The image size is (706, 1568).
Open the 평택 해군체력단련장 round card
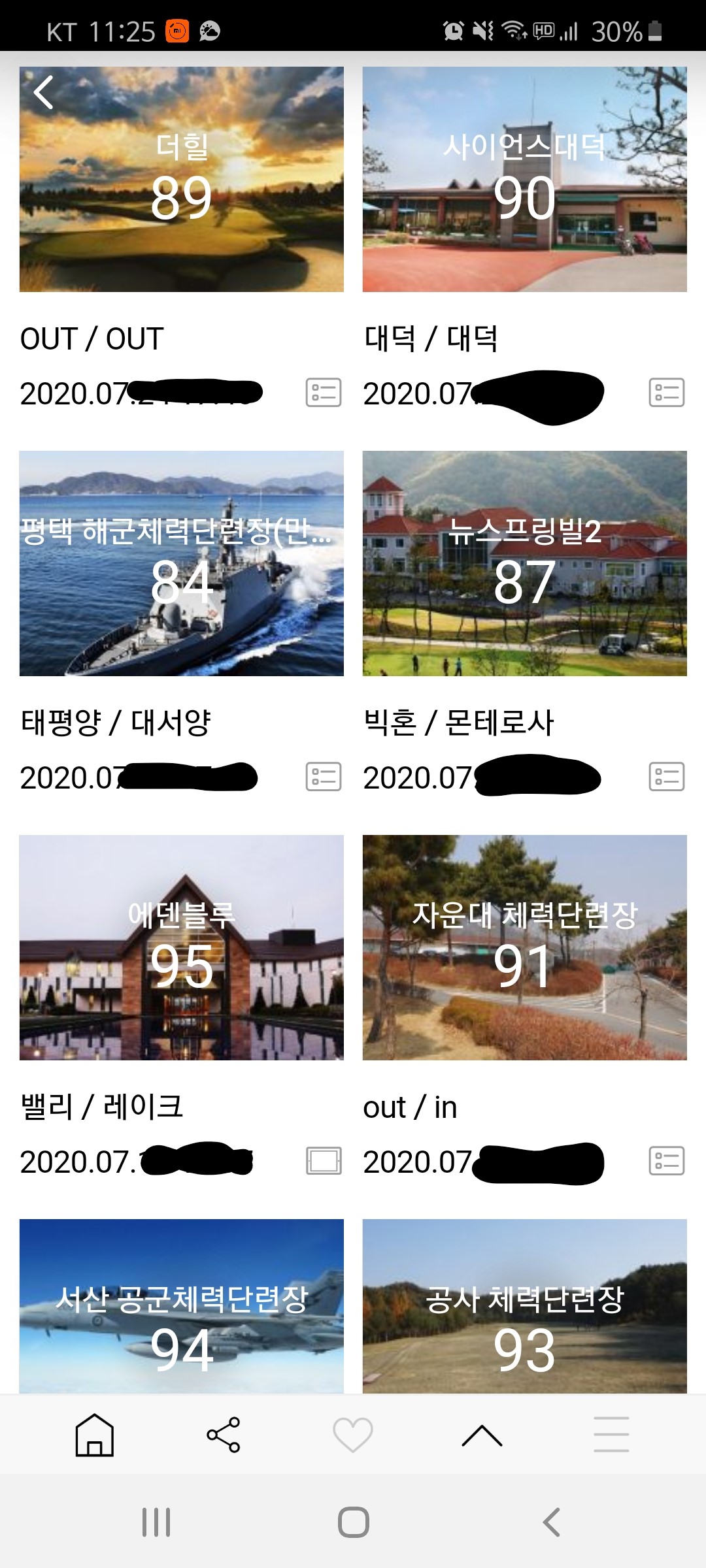pyautogui.click(x=181, y=563)
